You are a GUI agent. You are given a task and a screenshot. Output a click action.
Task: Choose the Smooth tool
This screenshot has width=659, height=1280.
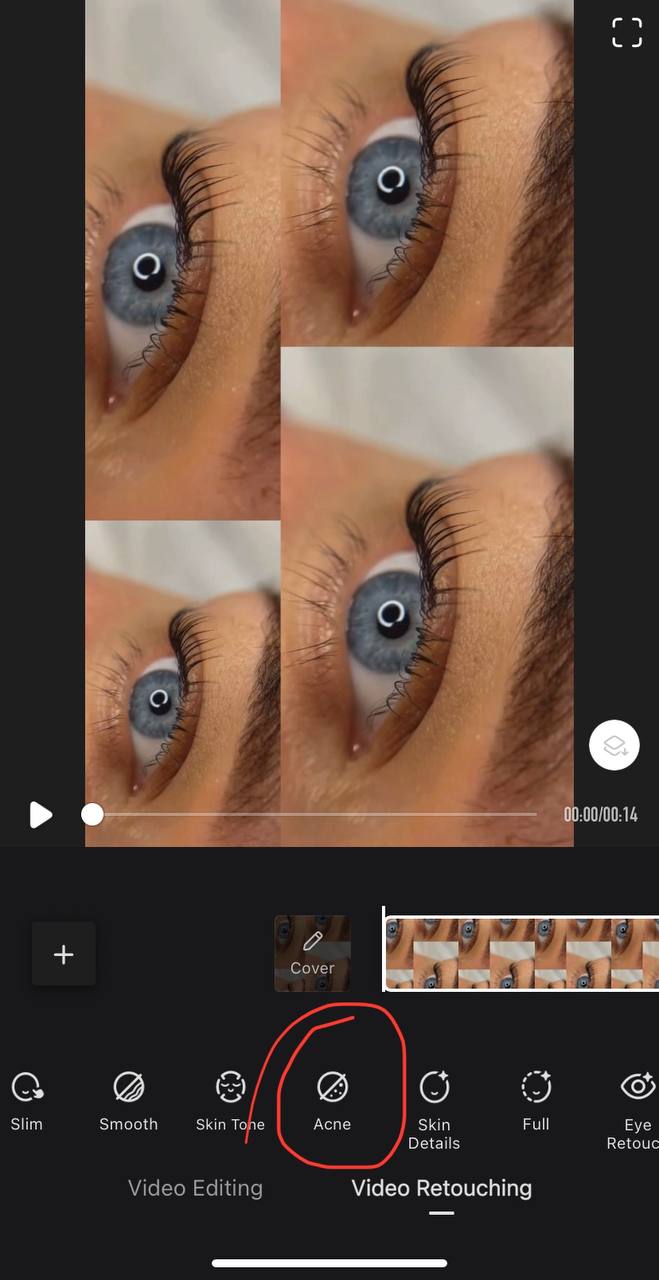tap(129, 1101)
